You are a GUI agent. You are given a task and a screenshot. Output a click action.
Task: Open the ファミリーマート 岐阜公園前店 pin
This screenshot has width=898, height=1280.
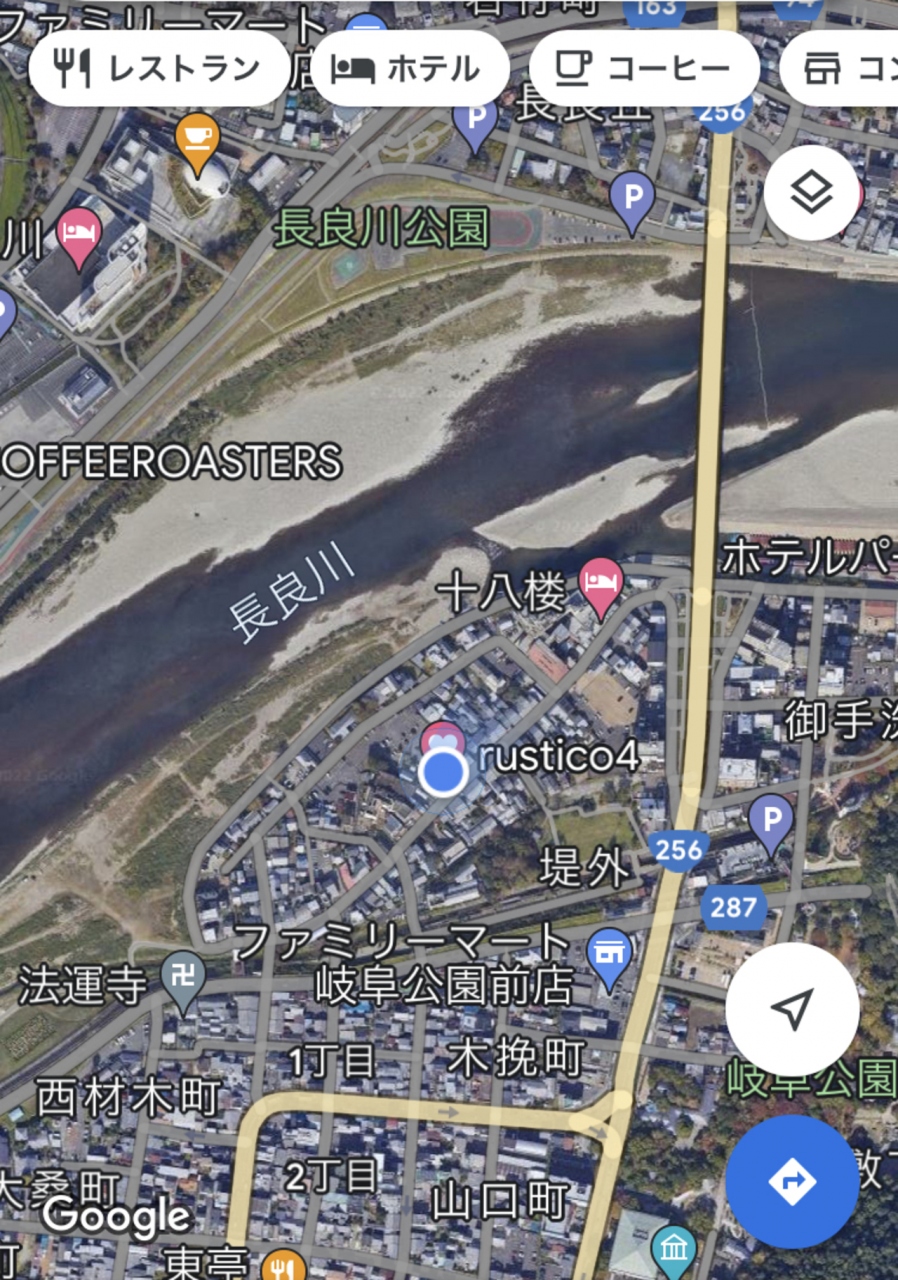coord(609,952)
